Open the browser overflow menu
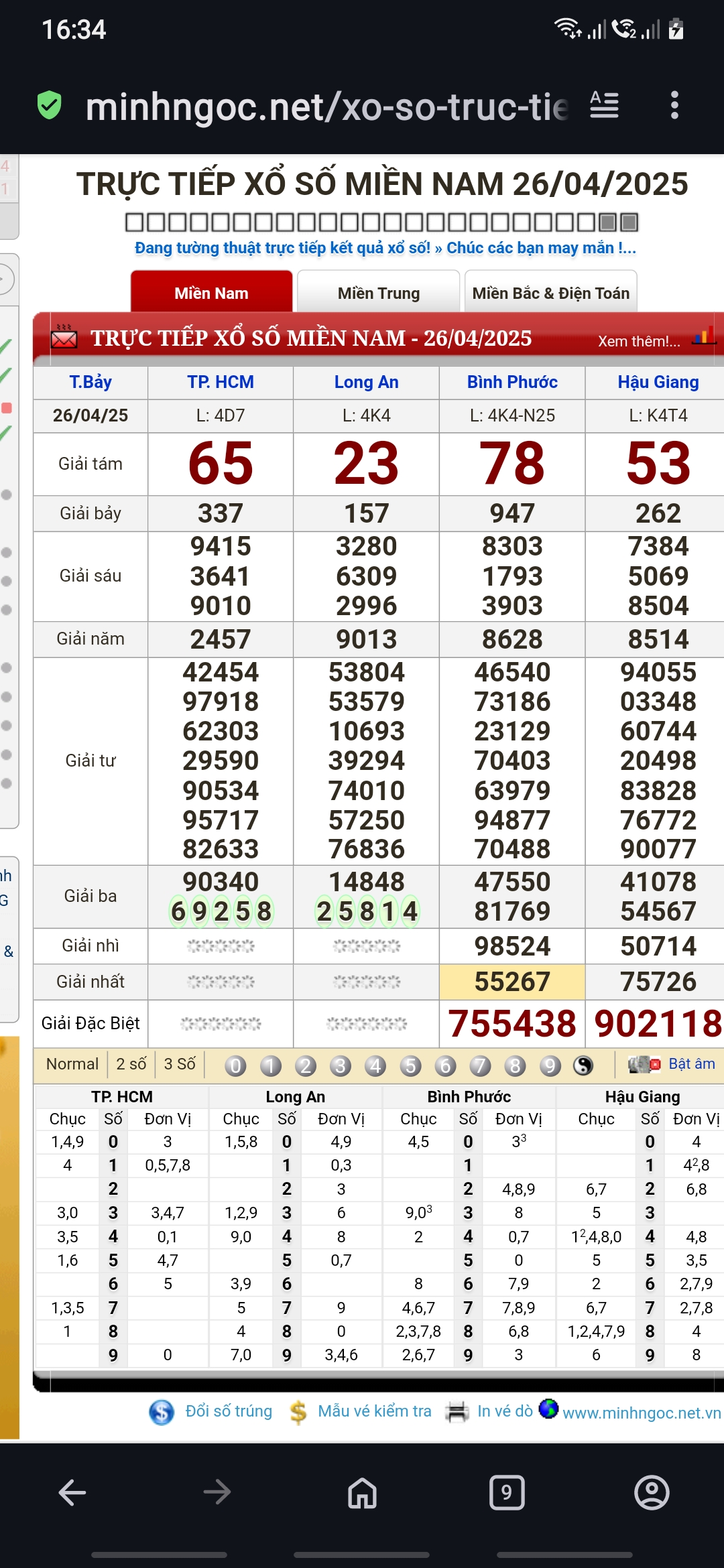The height and width of the screenshot is (1568, 724). [x=674, y=106]
